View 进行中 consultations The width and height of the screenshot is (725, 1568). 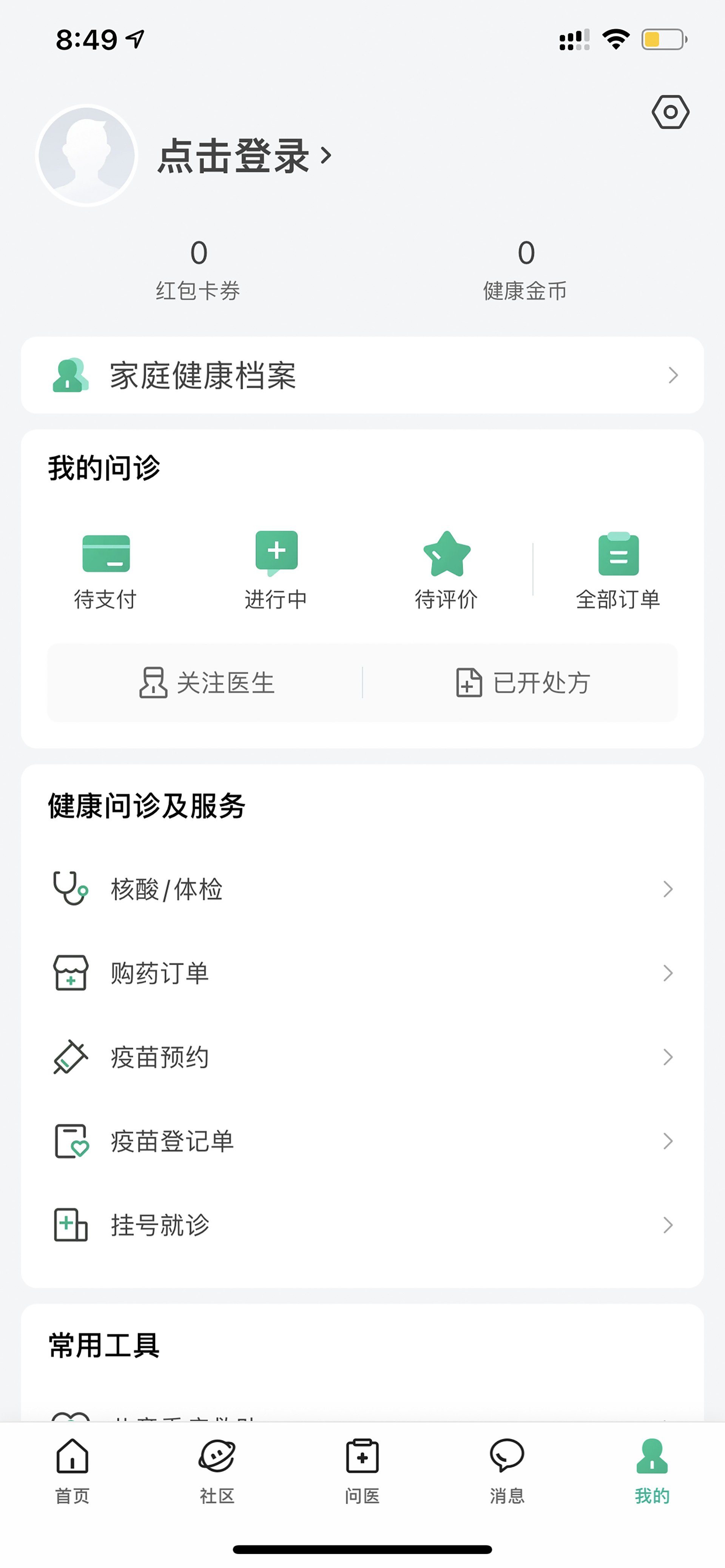click(276, 571)
